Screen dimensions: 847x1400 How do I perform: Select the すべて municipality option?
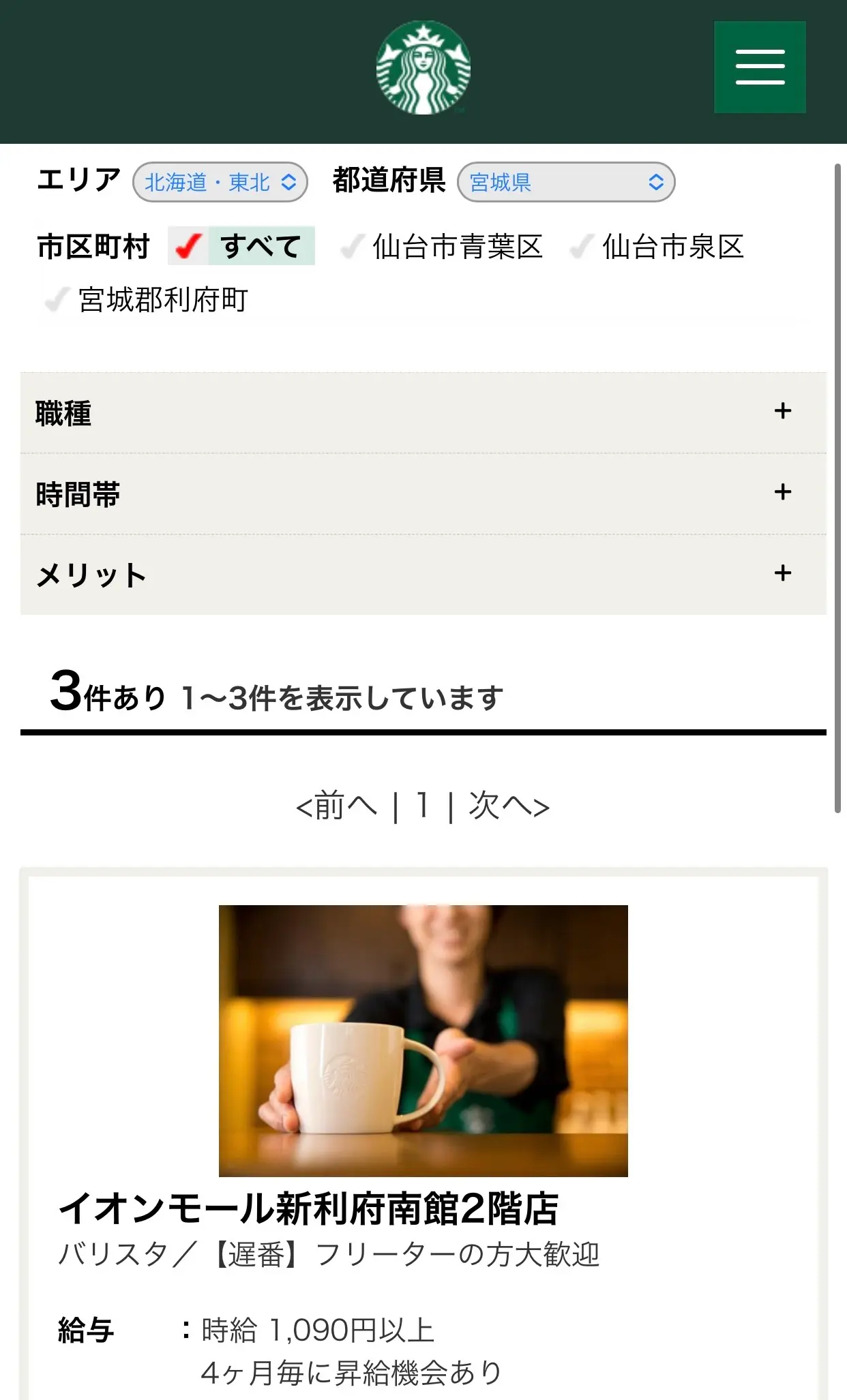241,245
